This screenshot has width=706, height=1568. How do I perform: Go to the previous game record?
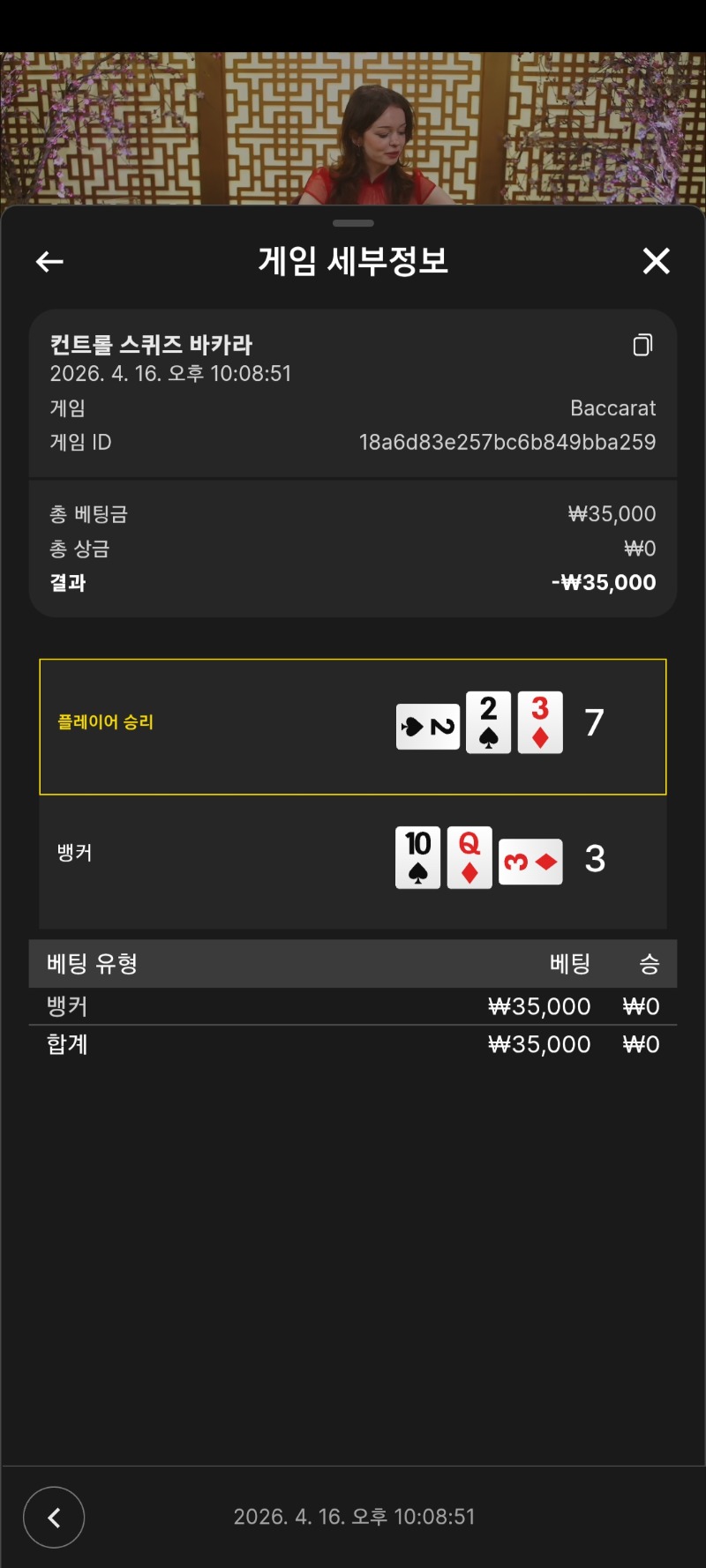pos(54,1517)
